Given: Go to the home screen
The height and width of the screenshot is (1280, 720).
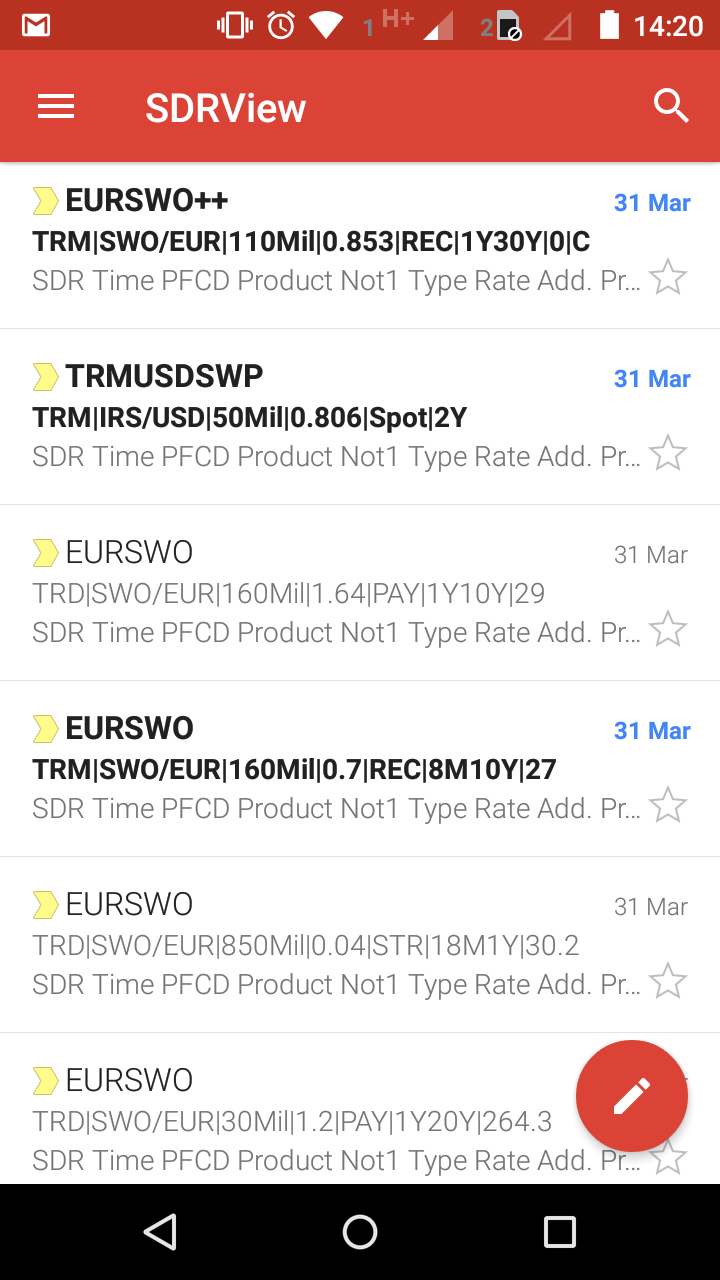Looking at the screenshot, I should click(360, 1232).
